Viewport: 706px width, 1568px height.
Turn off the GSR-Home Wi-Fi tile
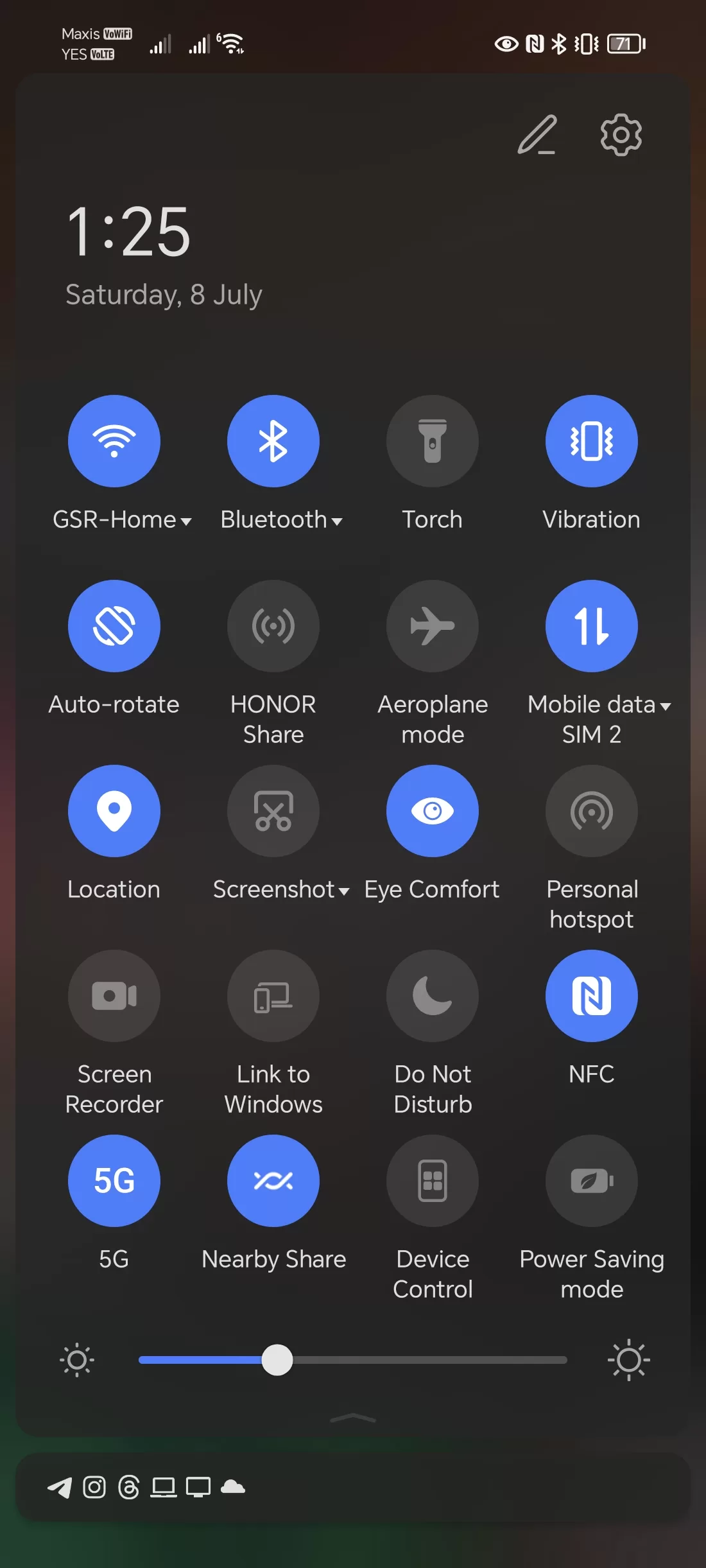click(114, 441)
